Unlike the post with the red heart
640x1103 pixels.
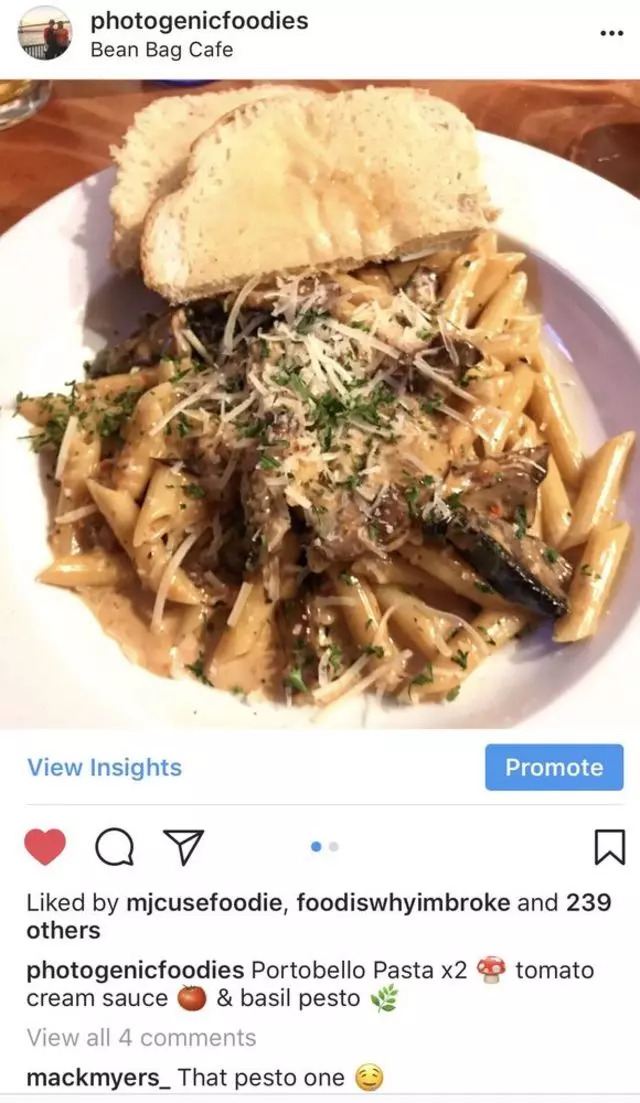point(45,847)
